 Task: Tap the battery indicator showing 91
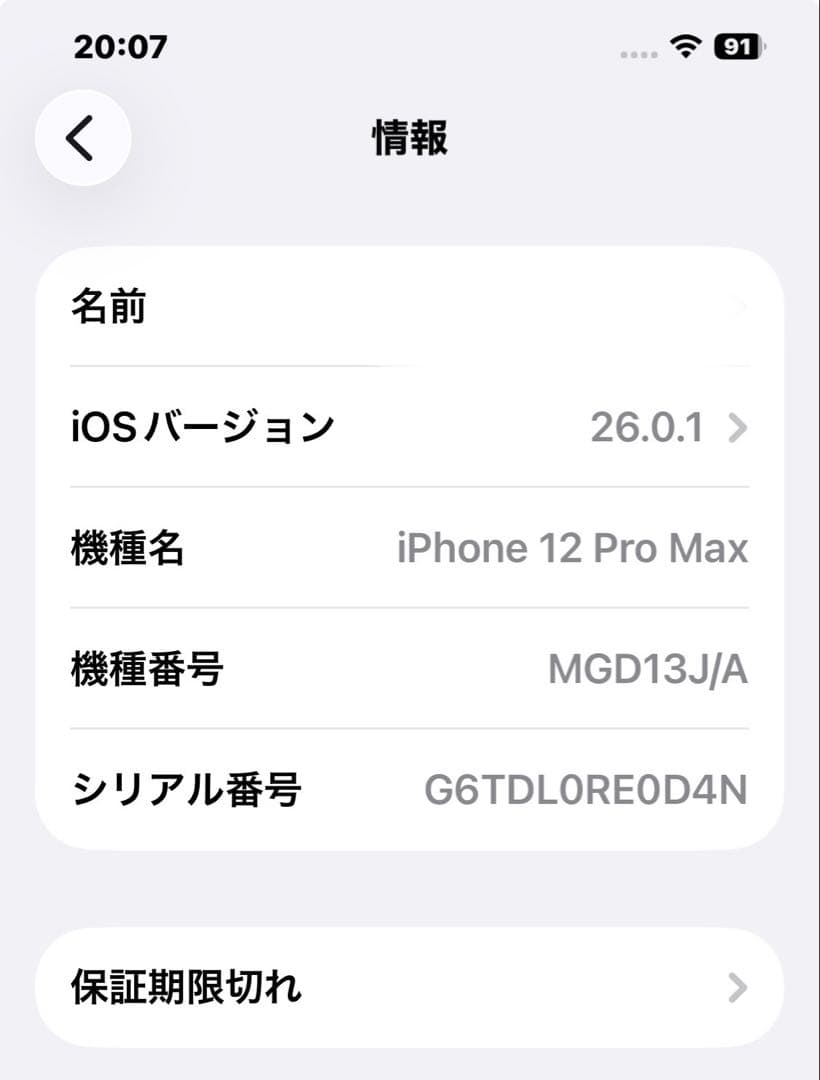736,46
